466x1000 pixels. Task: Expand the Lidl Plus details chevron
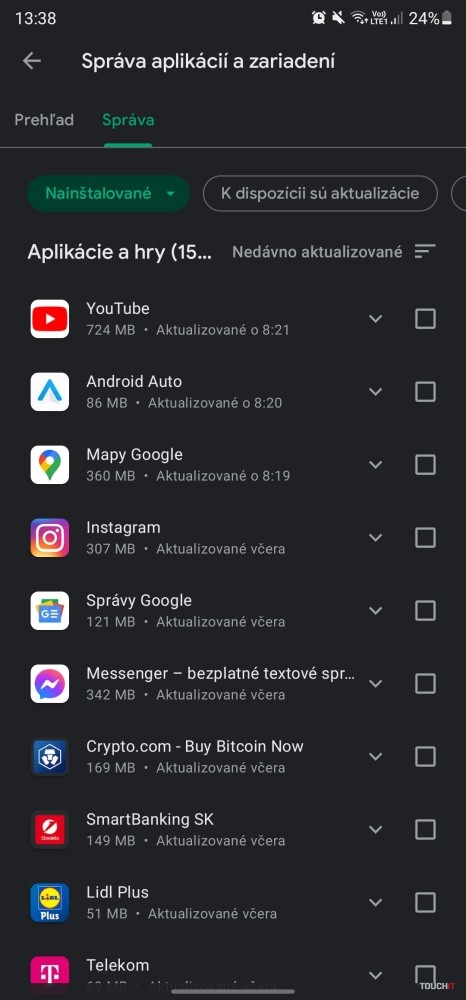[375, 902]
